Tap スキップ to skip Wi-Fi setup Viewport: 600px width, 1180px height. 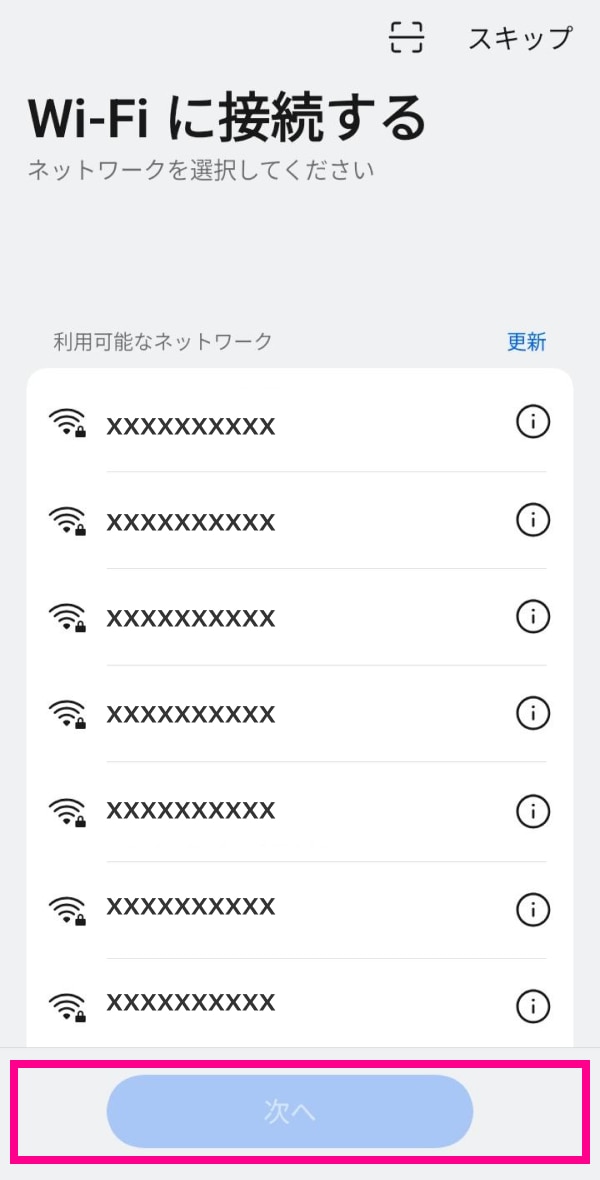click(520, 38)
